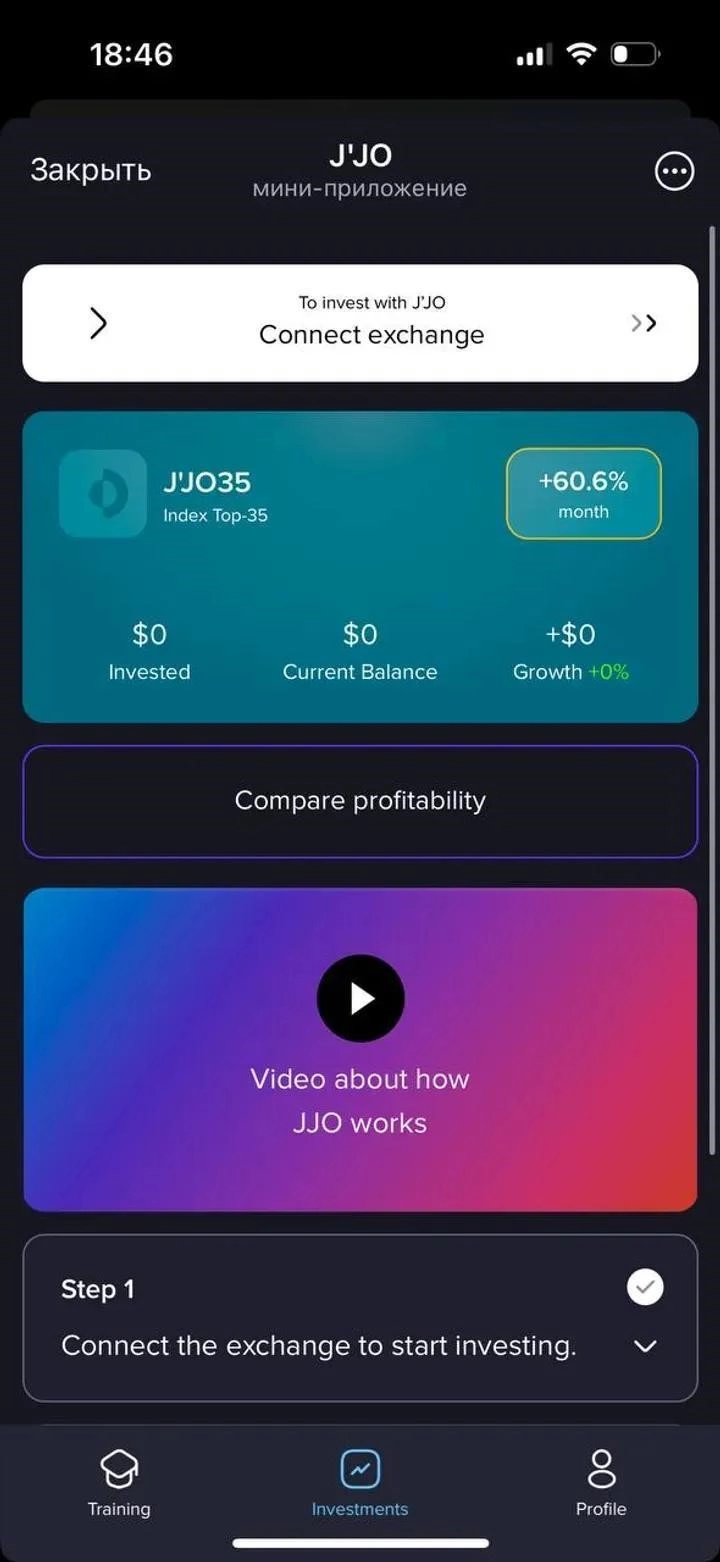Image resolution: width=720 pixels, height=1562 pixels.
Task: Tap Compare profitability button
Action: point(360,801)
